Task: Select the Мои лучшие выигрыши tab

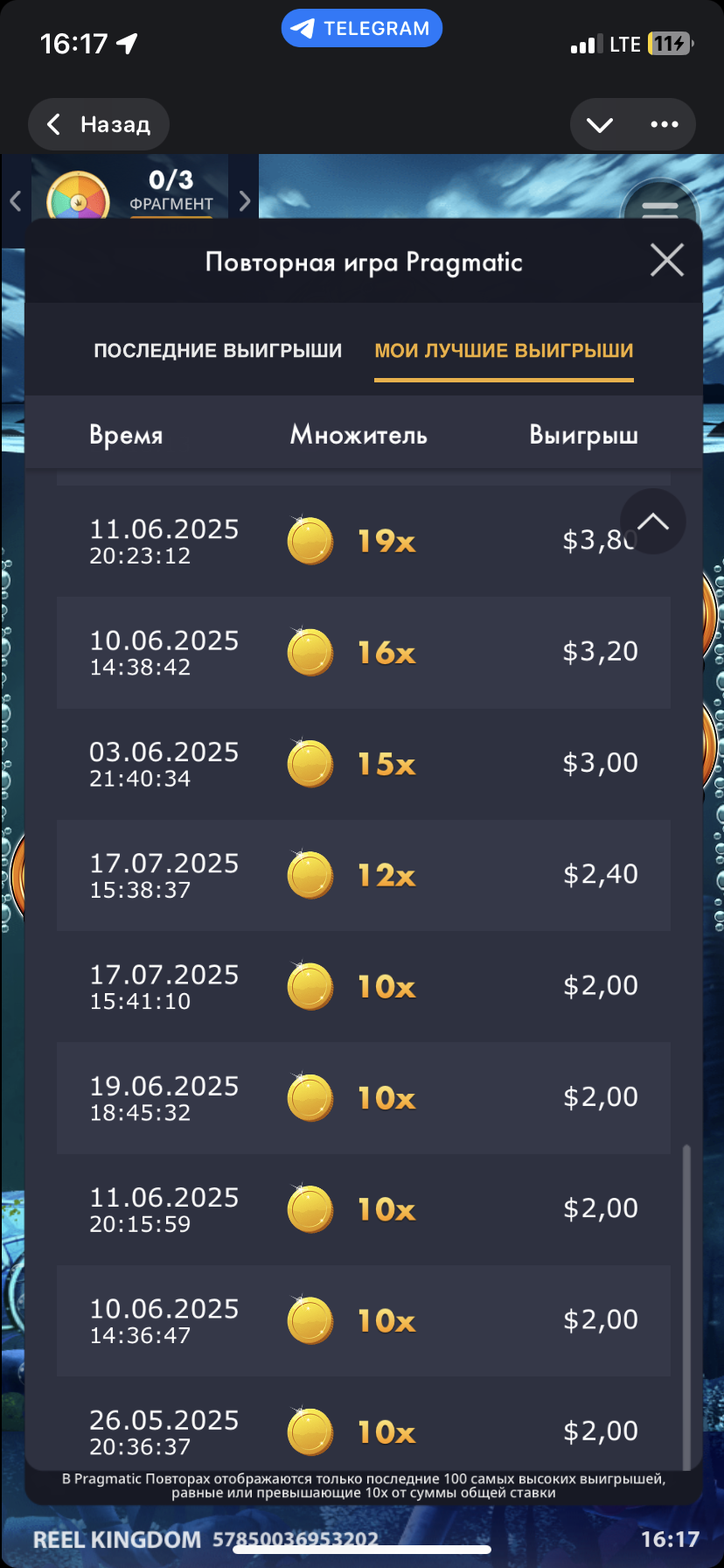Action: tap(504, 351)
